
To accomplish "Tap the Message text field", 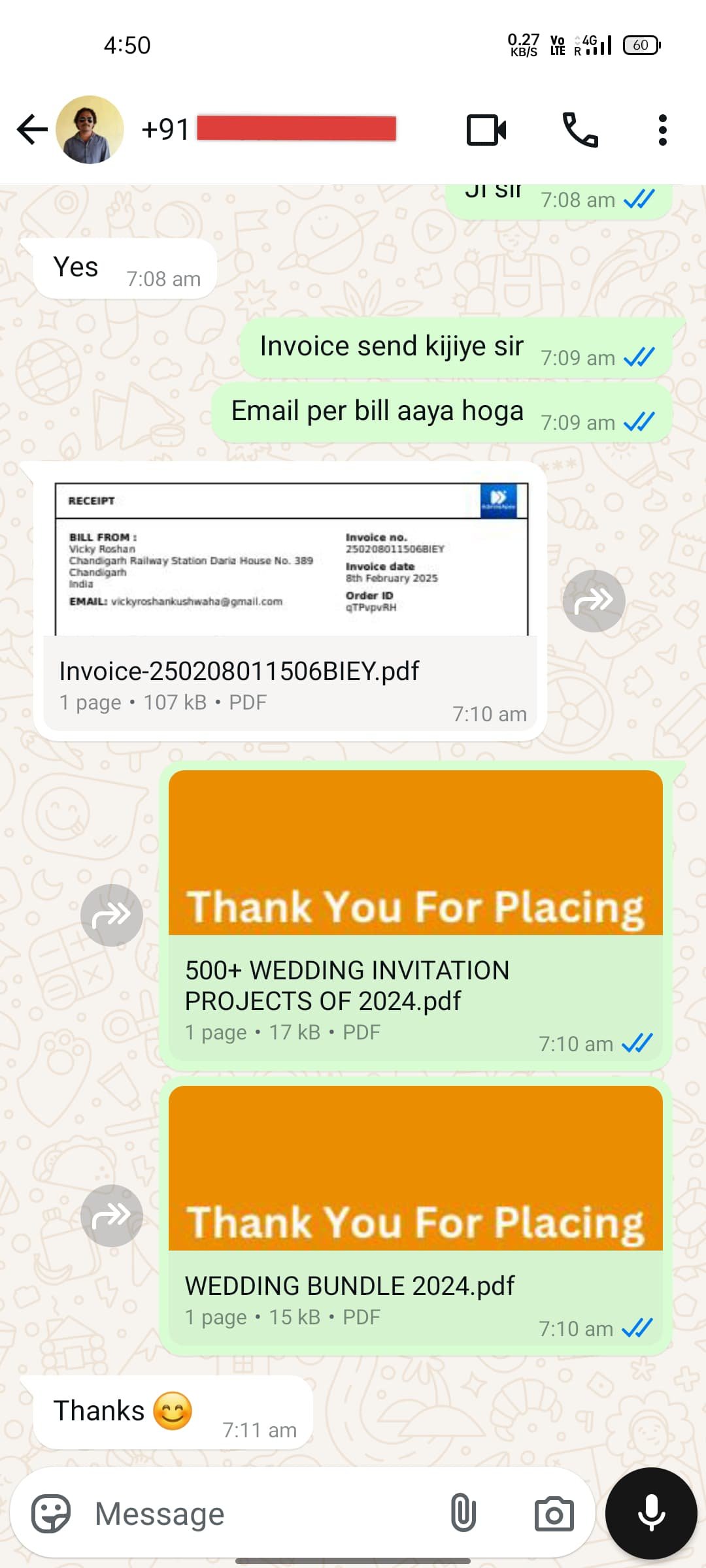I will tap(261, 1513).
